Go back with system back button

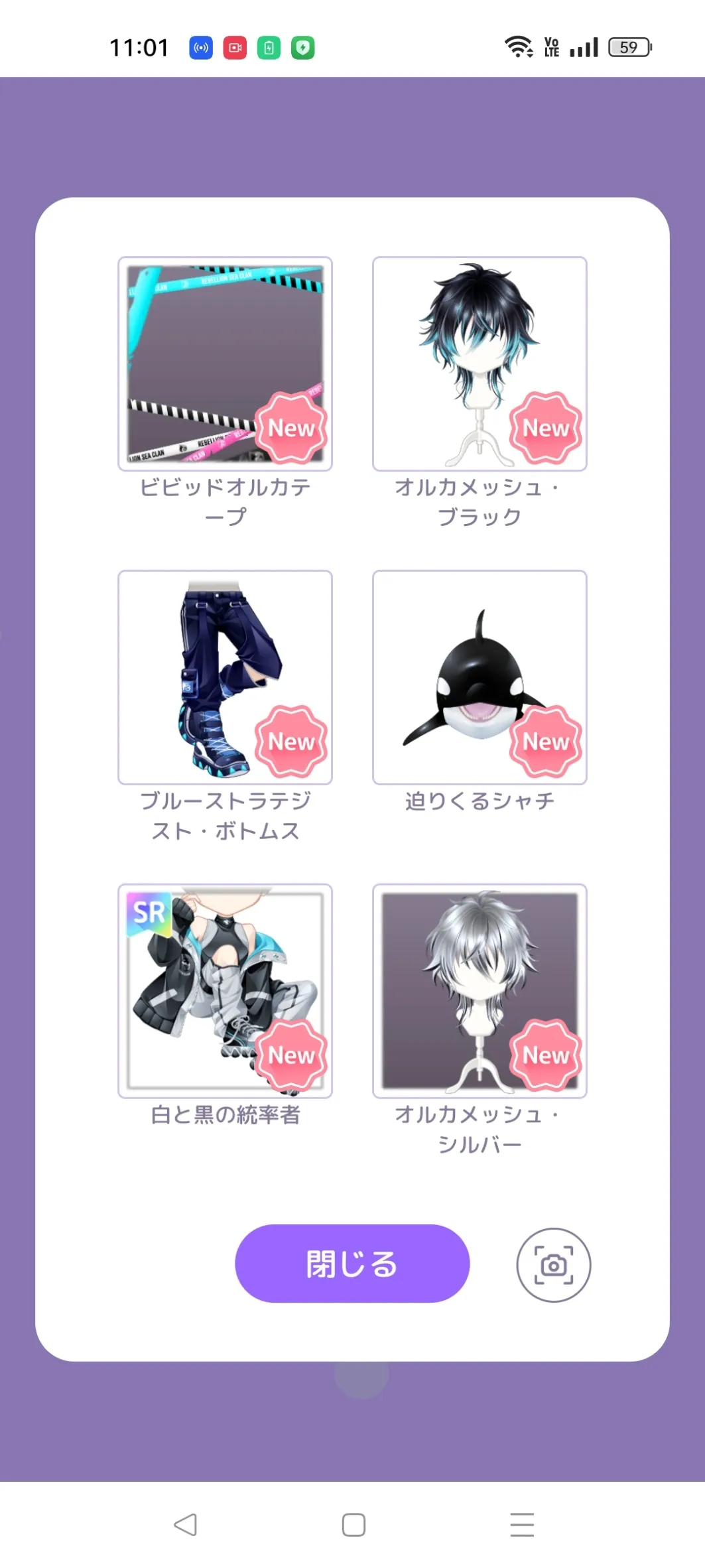pyautogui.click(x=186, y=1524)
